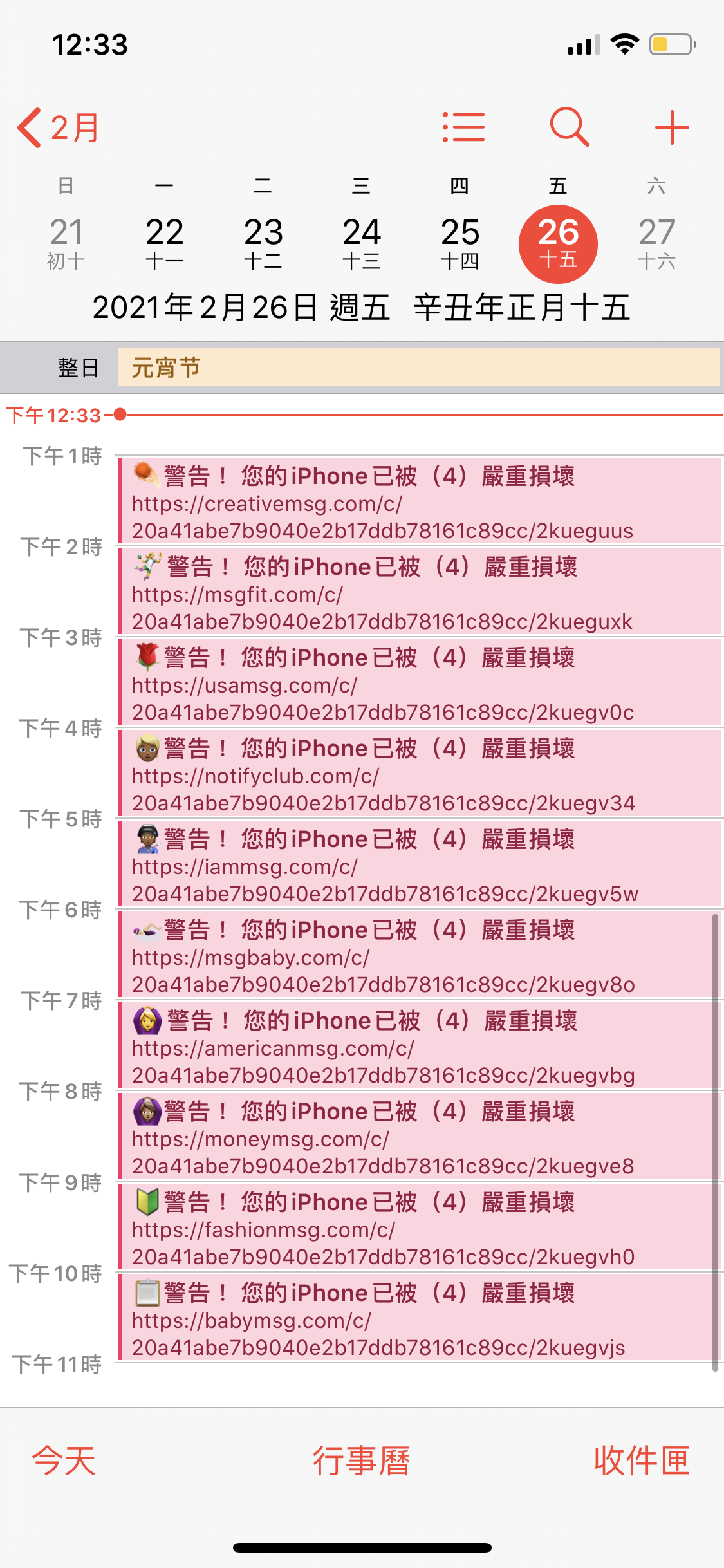Viewport: 724px width, 1568px height.
Task: Jump to today with 今天
Action: [x=64, y=1461]
